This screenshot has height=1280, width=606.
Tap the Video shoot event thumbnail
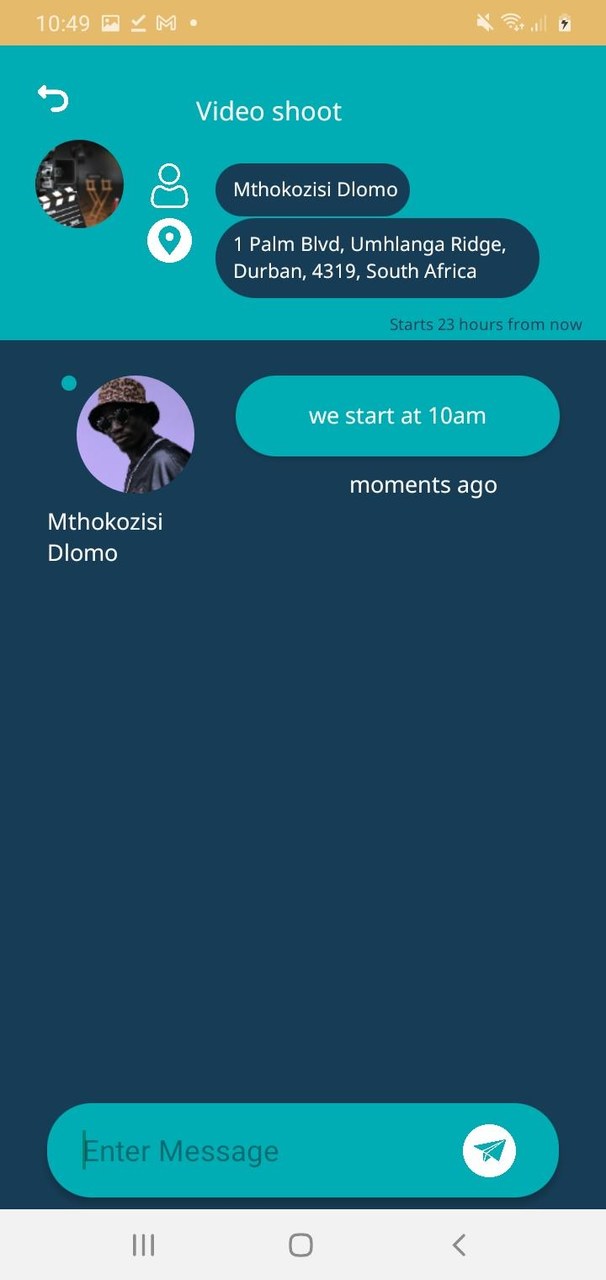click(79, 183)
